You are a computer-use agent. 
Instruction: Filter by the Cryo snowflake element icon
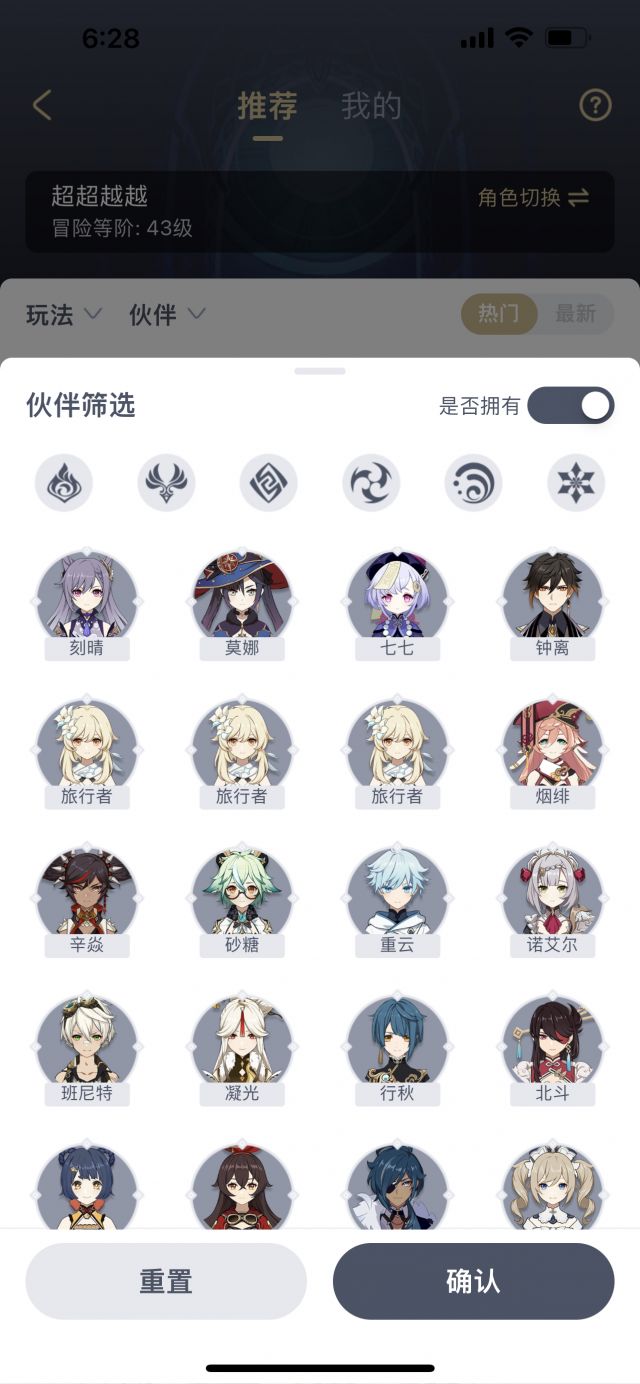coord(576,483)
